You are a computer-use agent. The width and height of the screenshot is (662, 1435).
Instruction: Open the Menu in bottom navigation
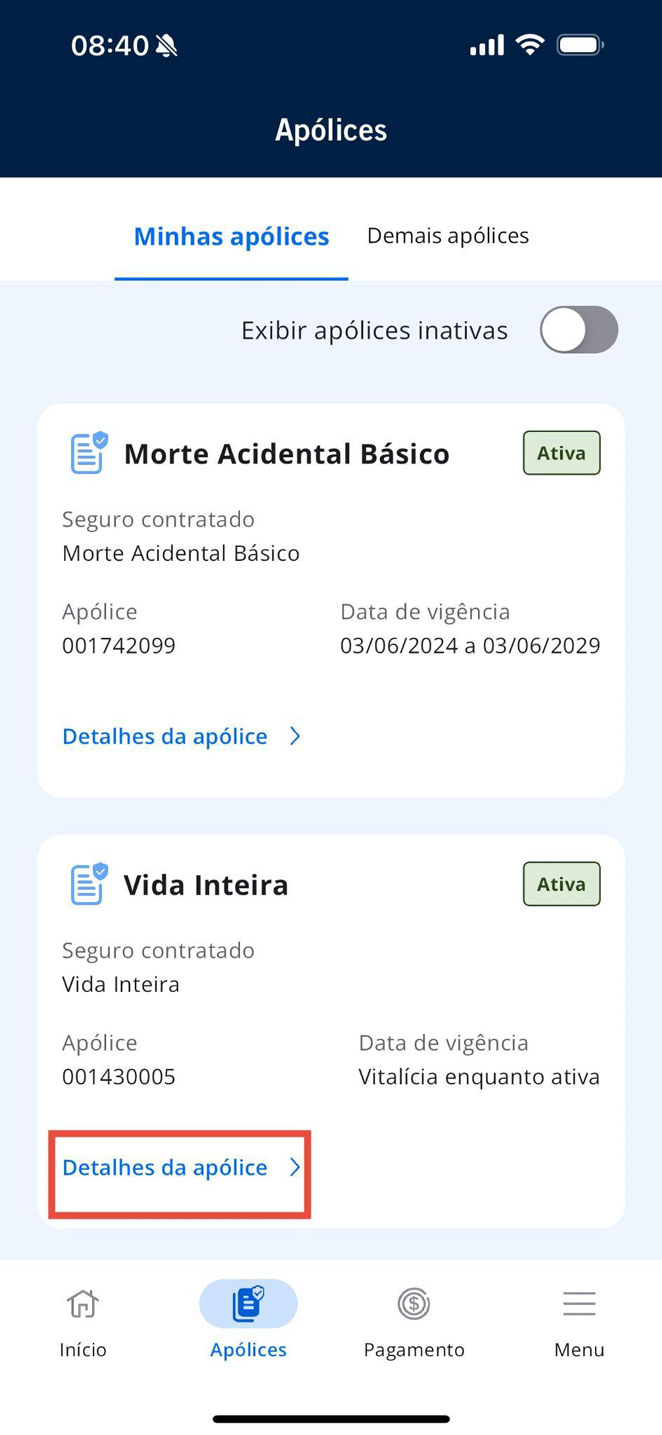[579, 1323]
